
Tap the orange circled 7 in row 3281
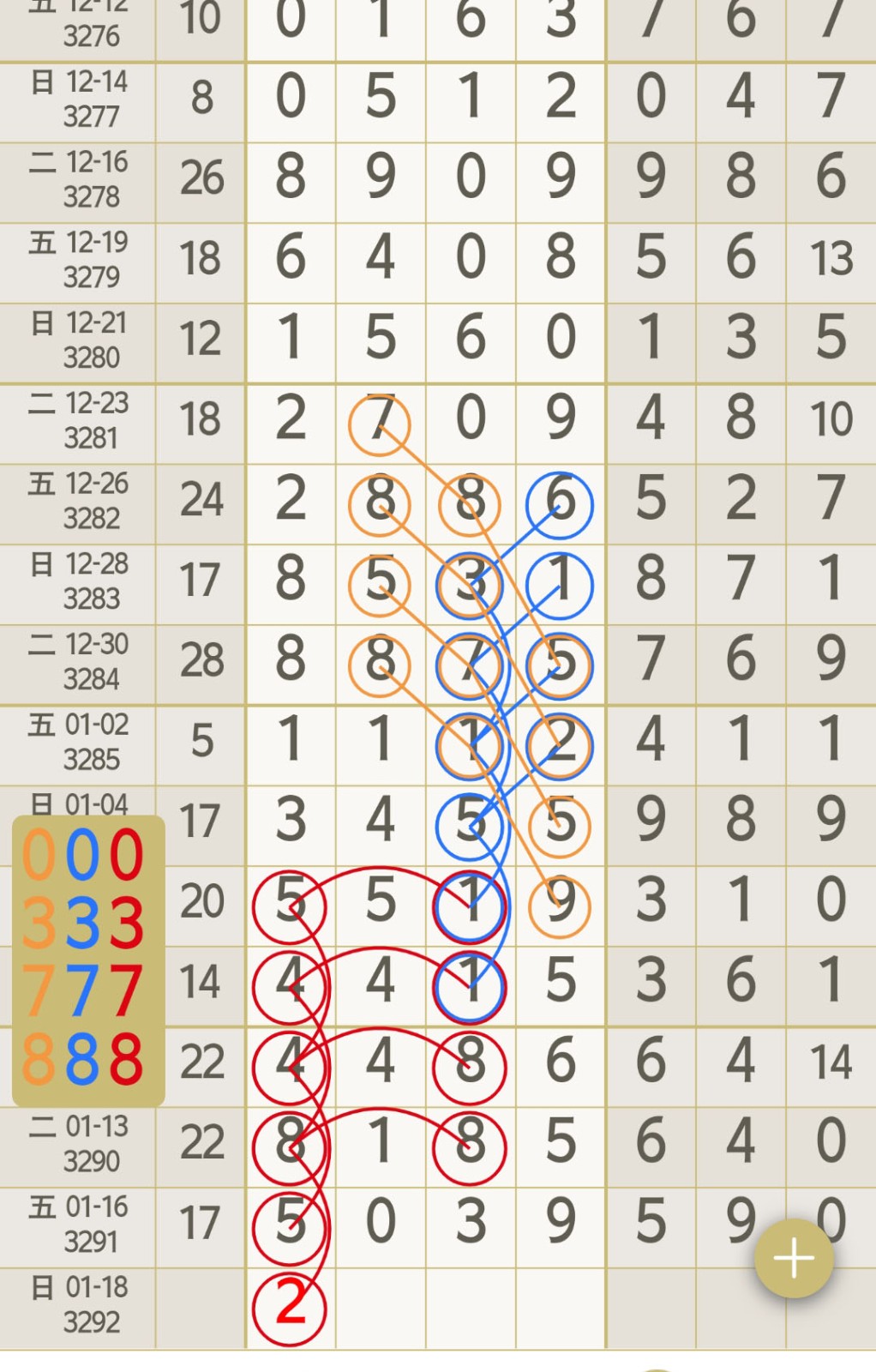pyautogui.click(x=380, y=423)
